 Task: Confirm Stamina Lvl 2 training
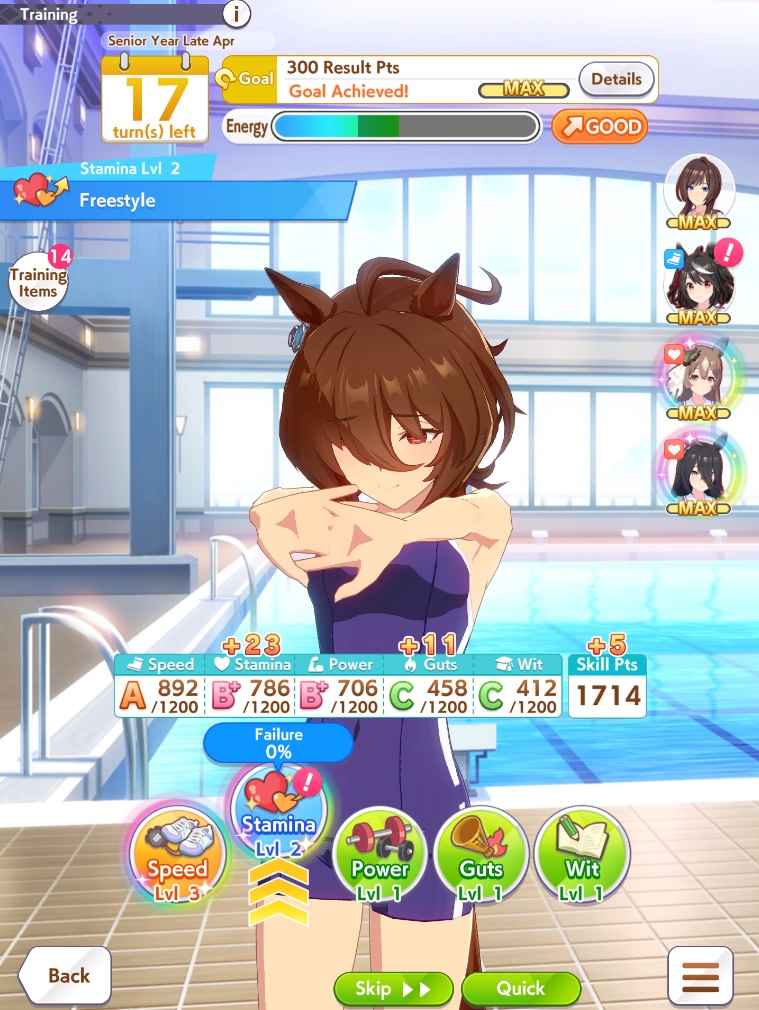[x=278, y=812]
